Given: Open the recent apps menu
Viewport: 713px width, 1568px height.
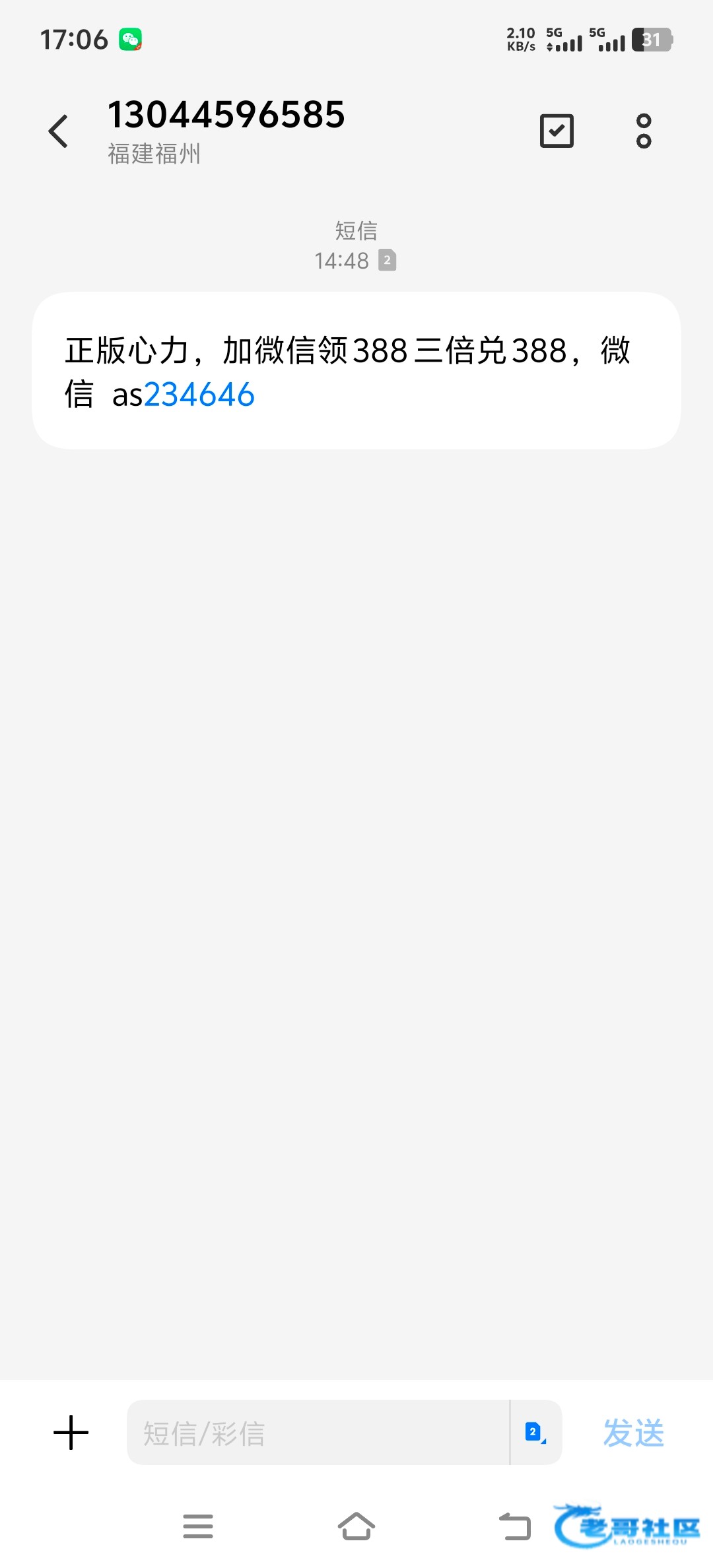Looking at the screenshot, I should point(198,1526).
